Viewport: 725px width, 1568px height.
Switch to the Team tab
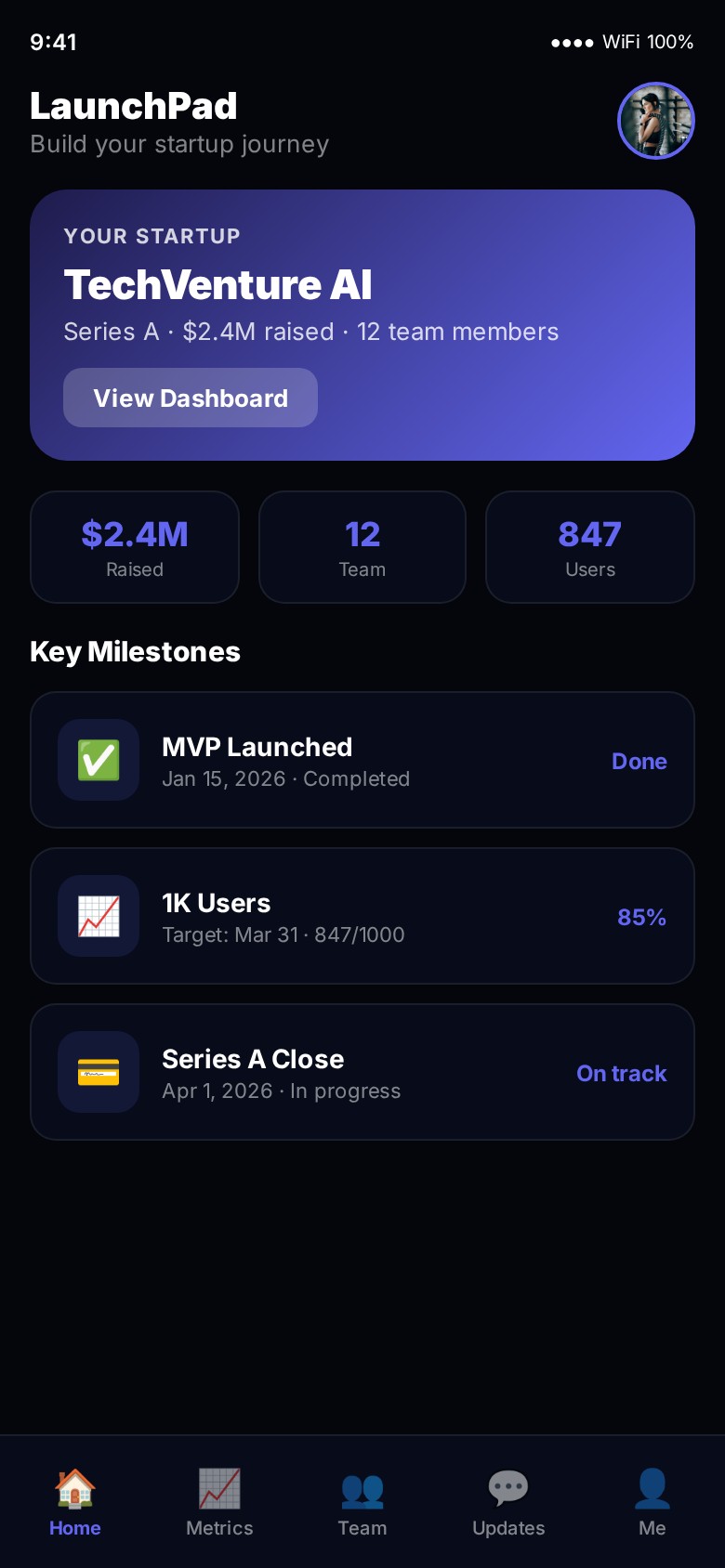pyautogui.click(x=362, y=1503)
